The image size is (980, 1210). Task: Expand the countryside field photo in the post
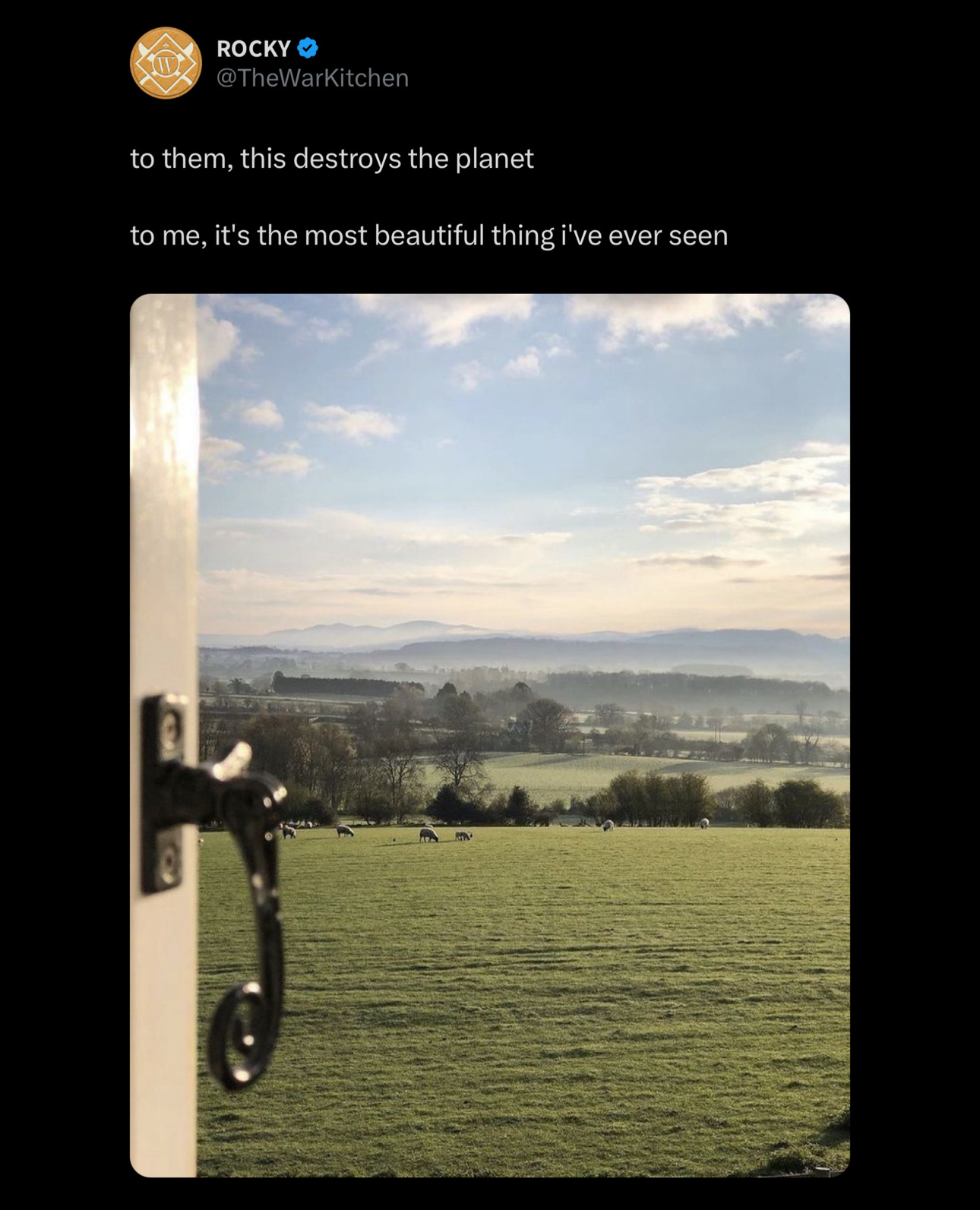489,735
